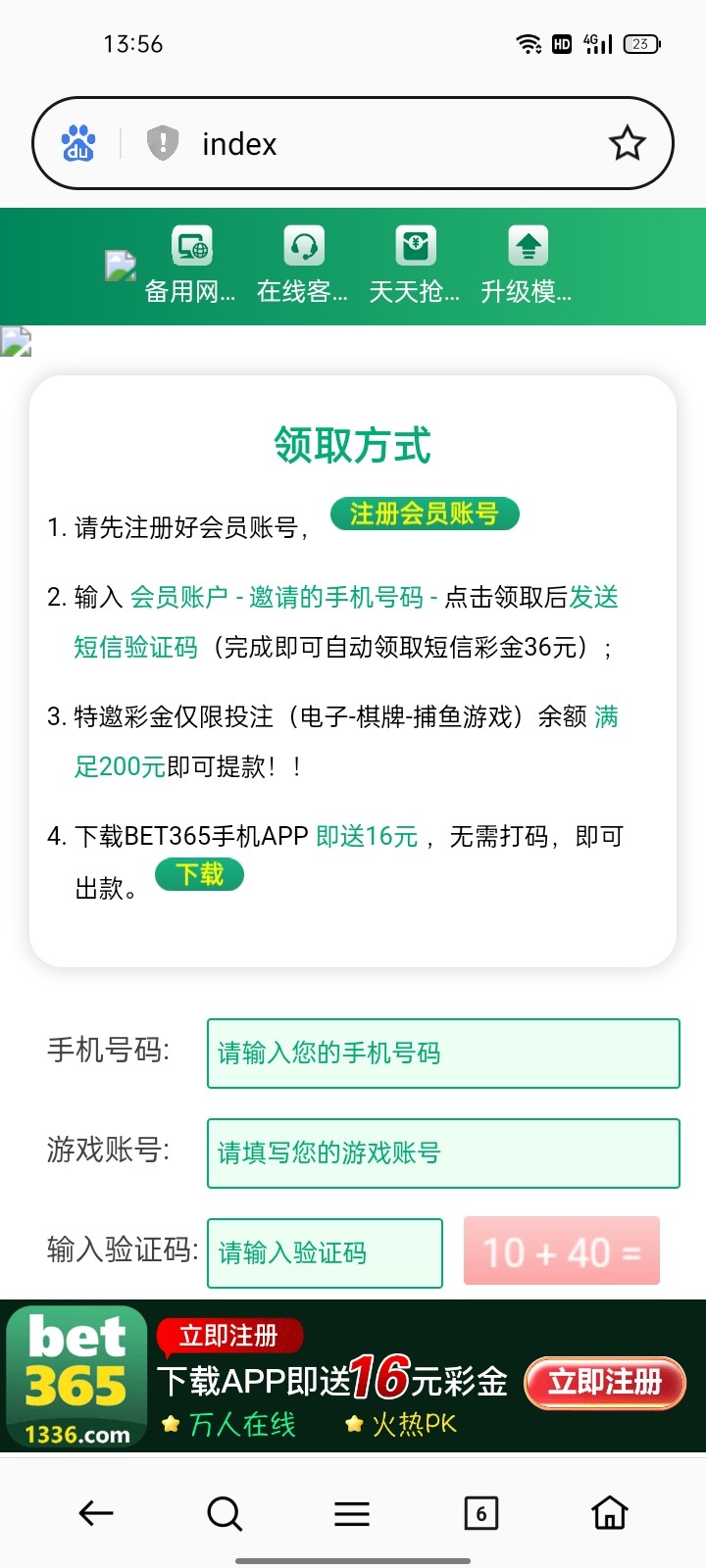View the 6 open tabs
The height and width of the screenshot is (1568, 706).
point(480,1513)
